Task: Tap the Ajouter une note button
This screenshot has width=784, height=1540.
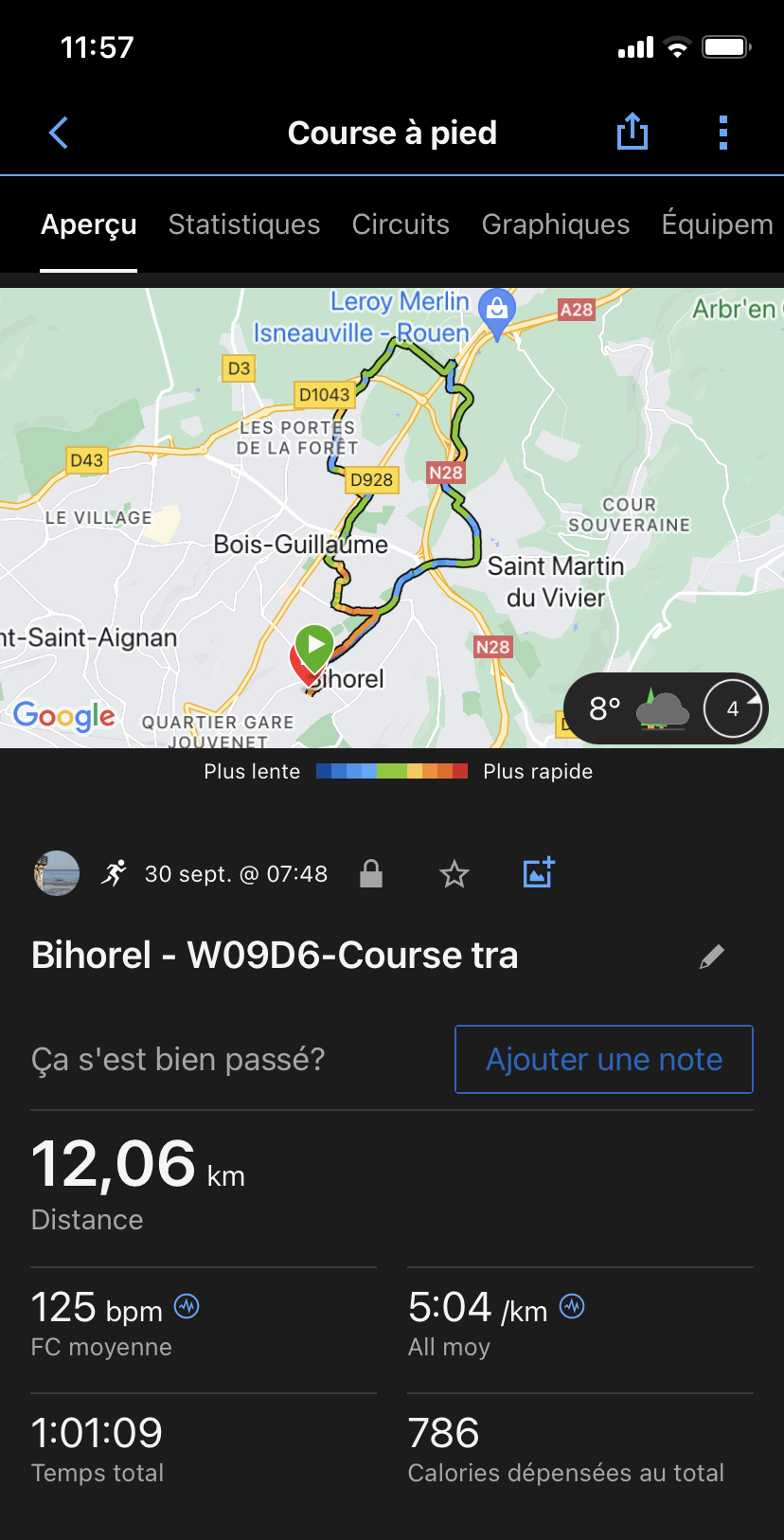Action: [604, 1059]
